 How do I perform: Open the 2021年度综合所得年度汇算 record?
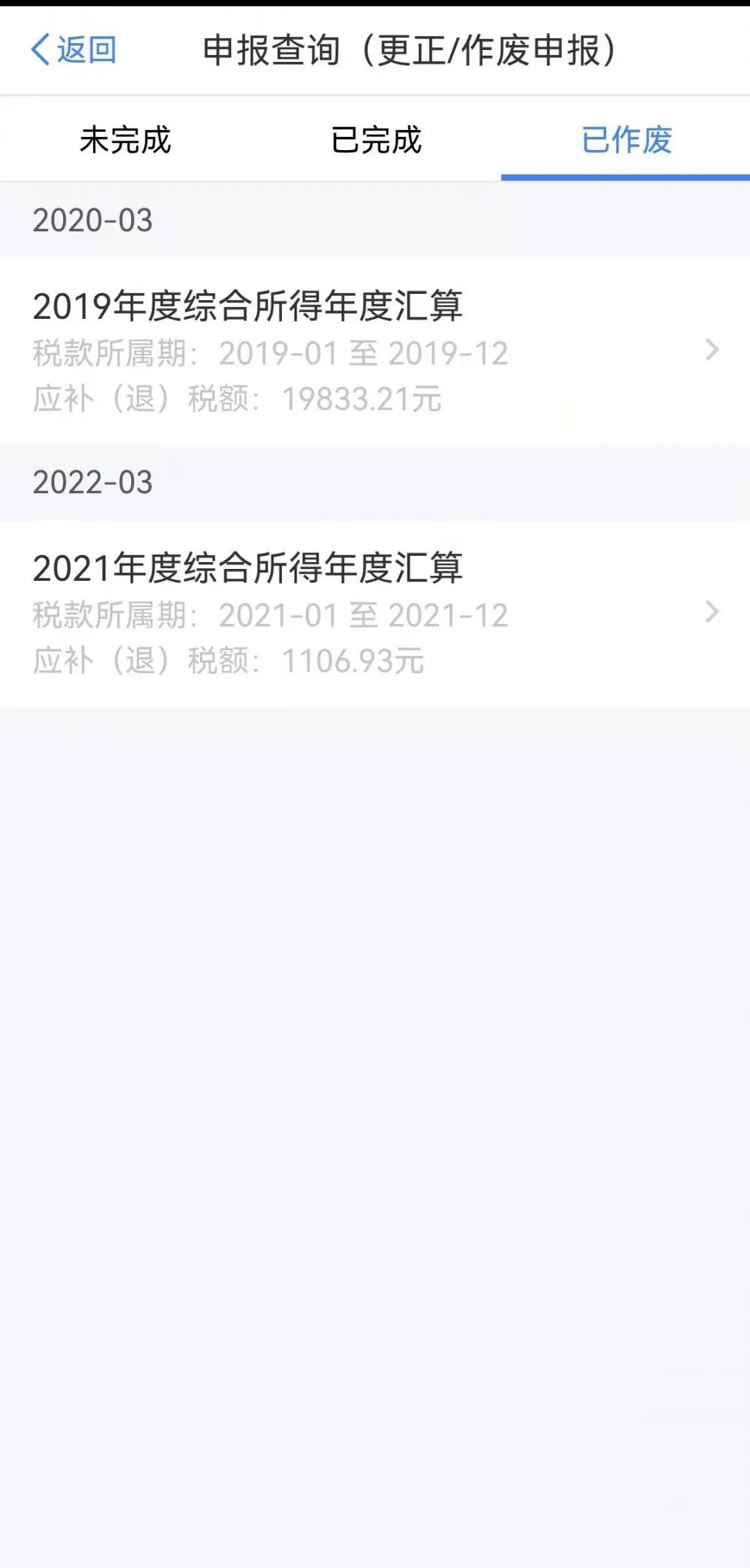(375, 614)
